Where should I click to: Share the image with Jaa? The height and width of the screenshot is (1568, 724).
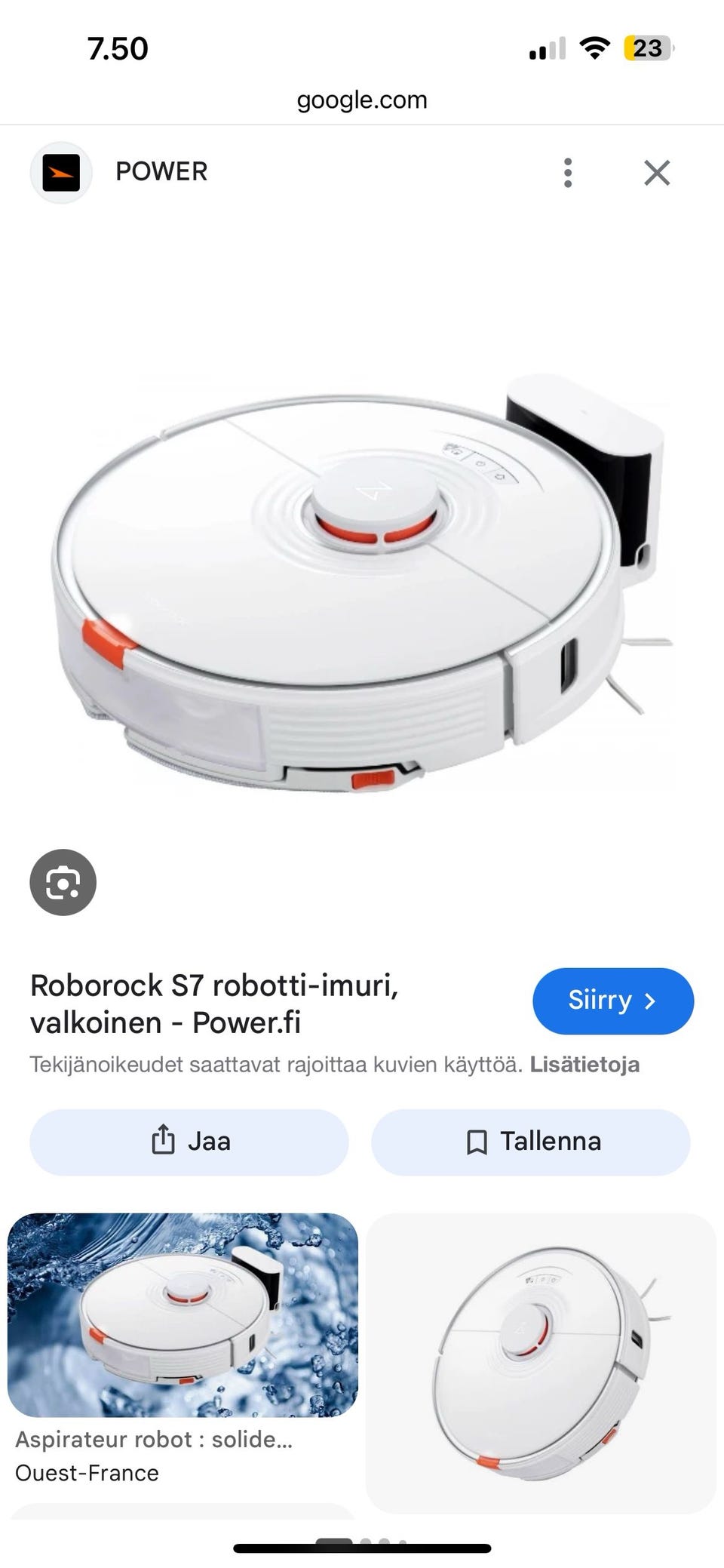189,1142
